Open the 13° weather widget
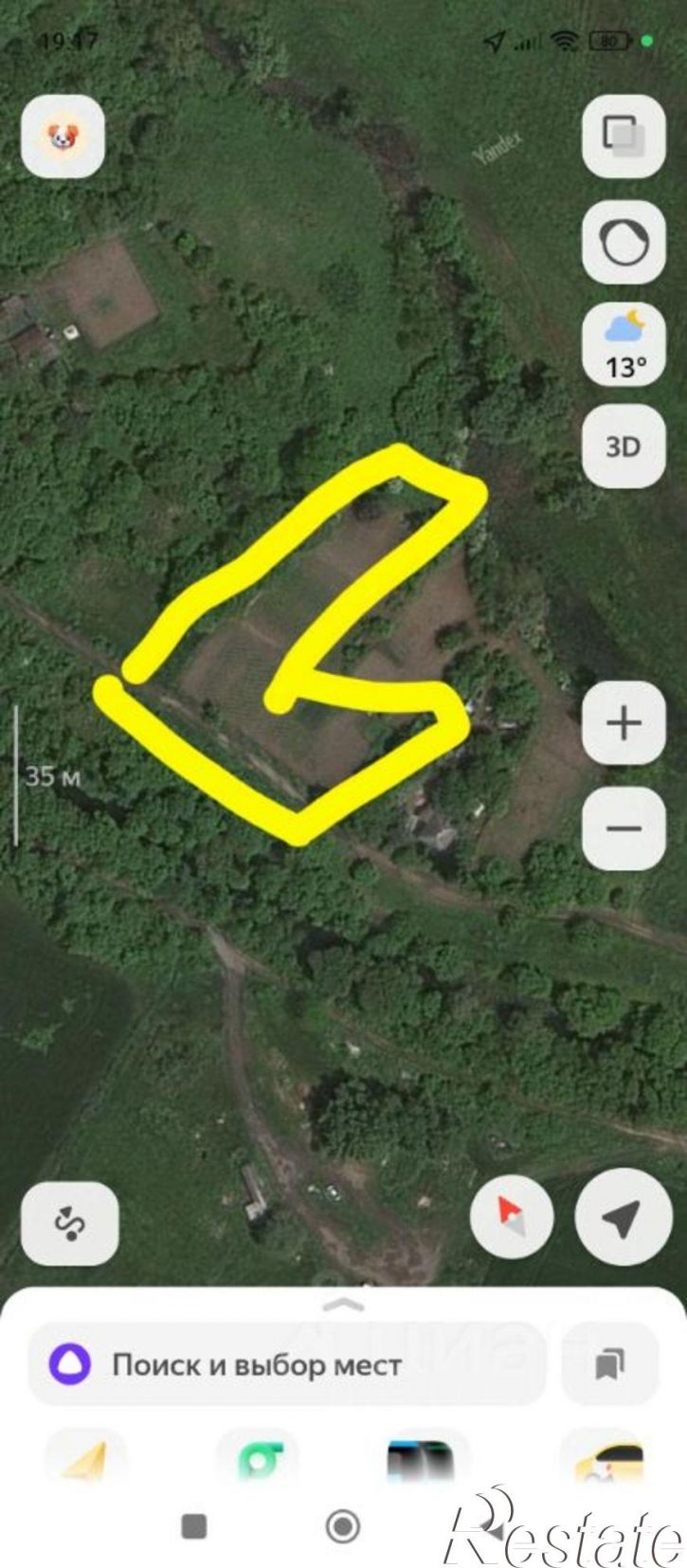This screenshot has width=687, height=1568. (623, 345)
